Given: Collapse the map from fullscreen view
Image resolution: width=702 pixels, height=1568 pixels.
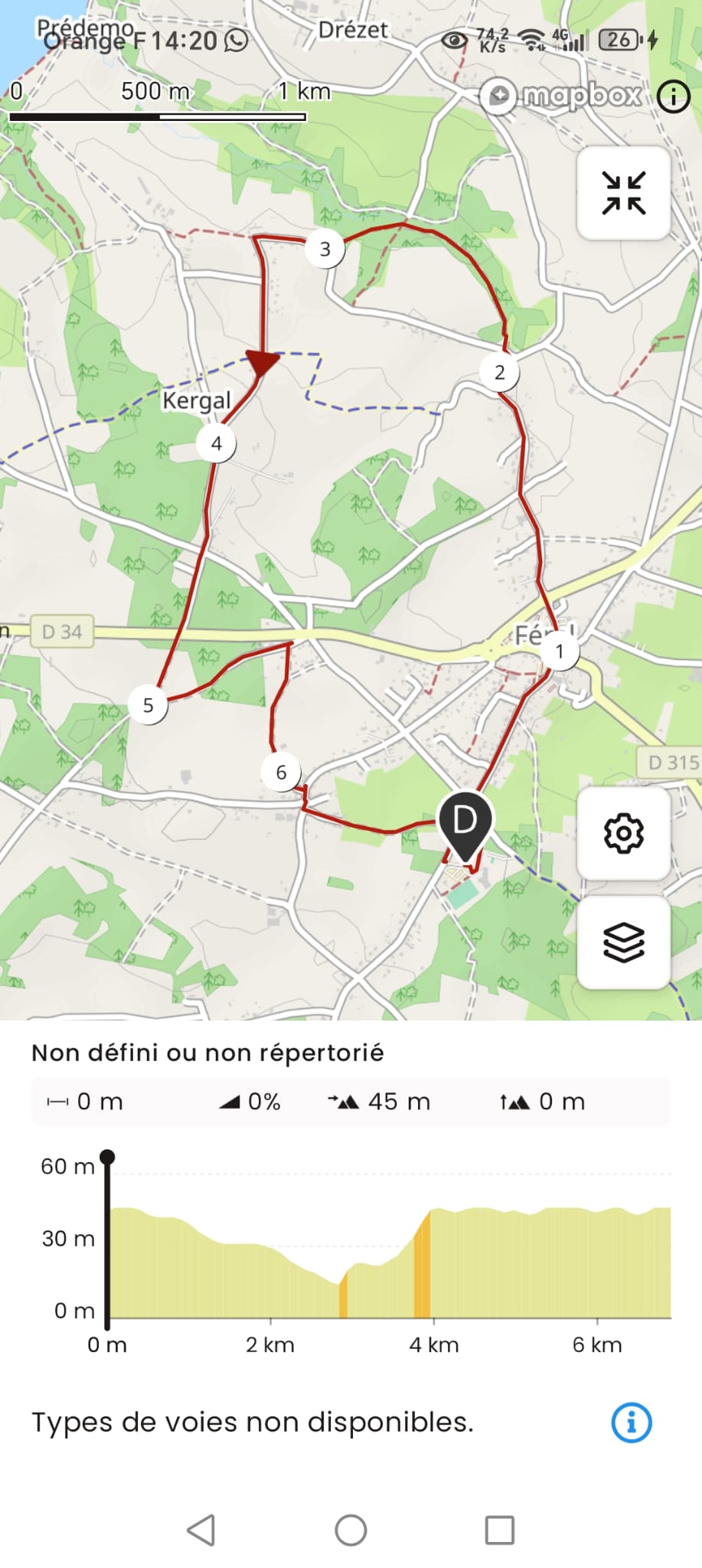Looking at the screenshot, I should click(623, 193).
